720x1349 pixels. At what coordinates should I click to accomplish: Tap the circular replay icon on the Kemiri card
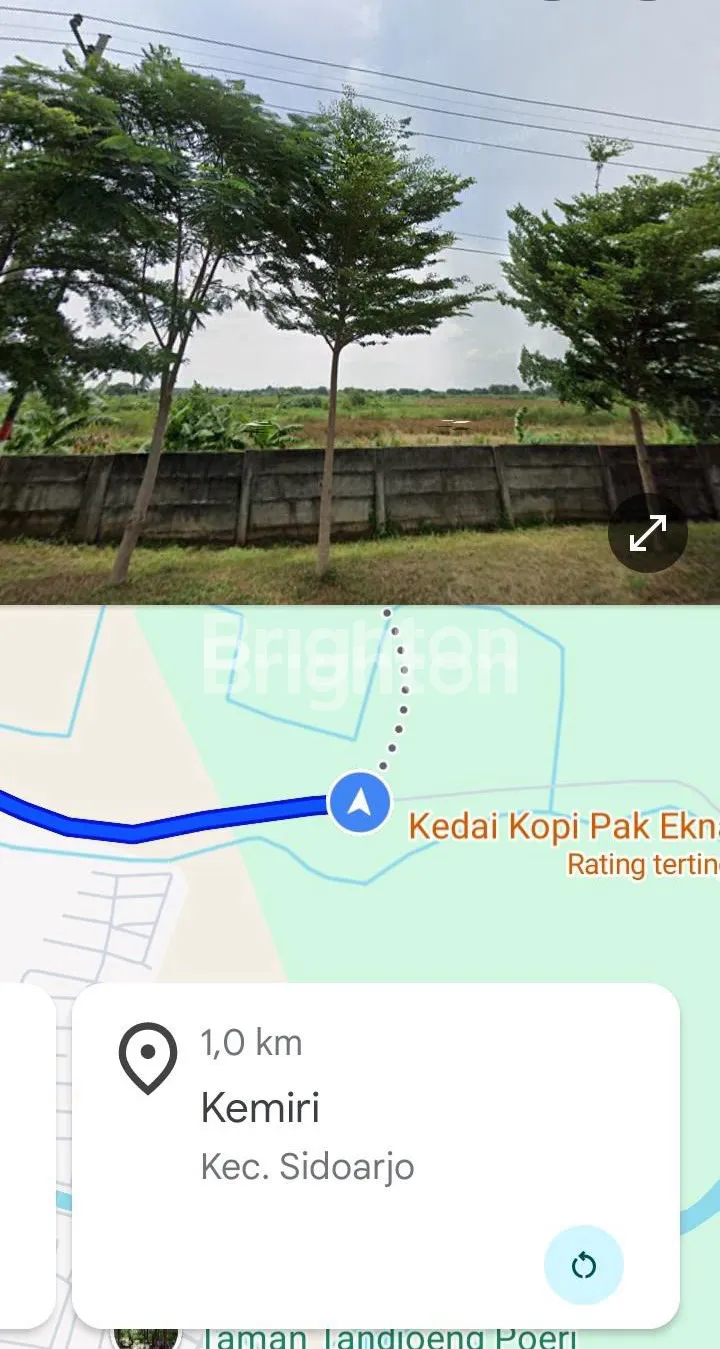click(583, 1265)
